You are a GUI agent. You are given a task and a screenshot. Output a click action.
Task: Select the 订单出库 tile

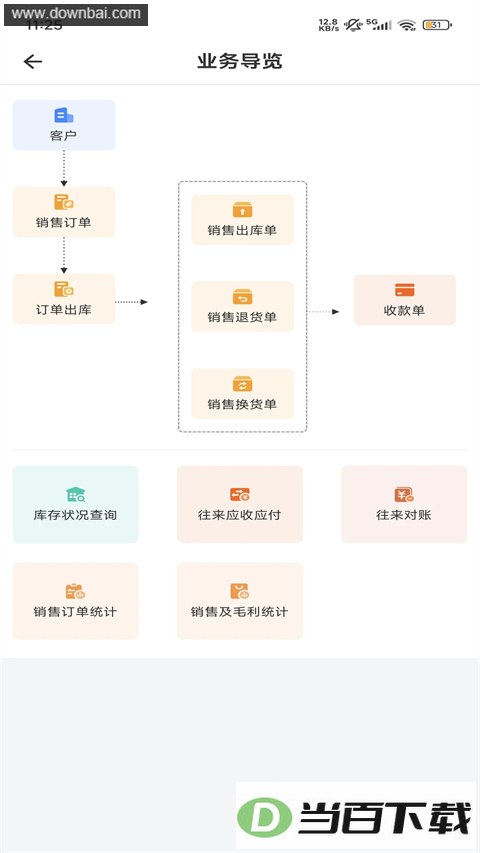click(64, 299)
